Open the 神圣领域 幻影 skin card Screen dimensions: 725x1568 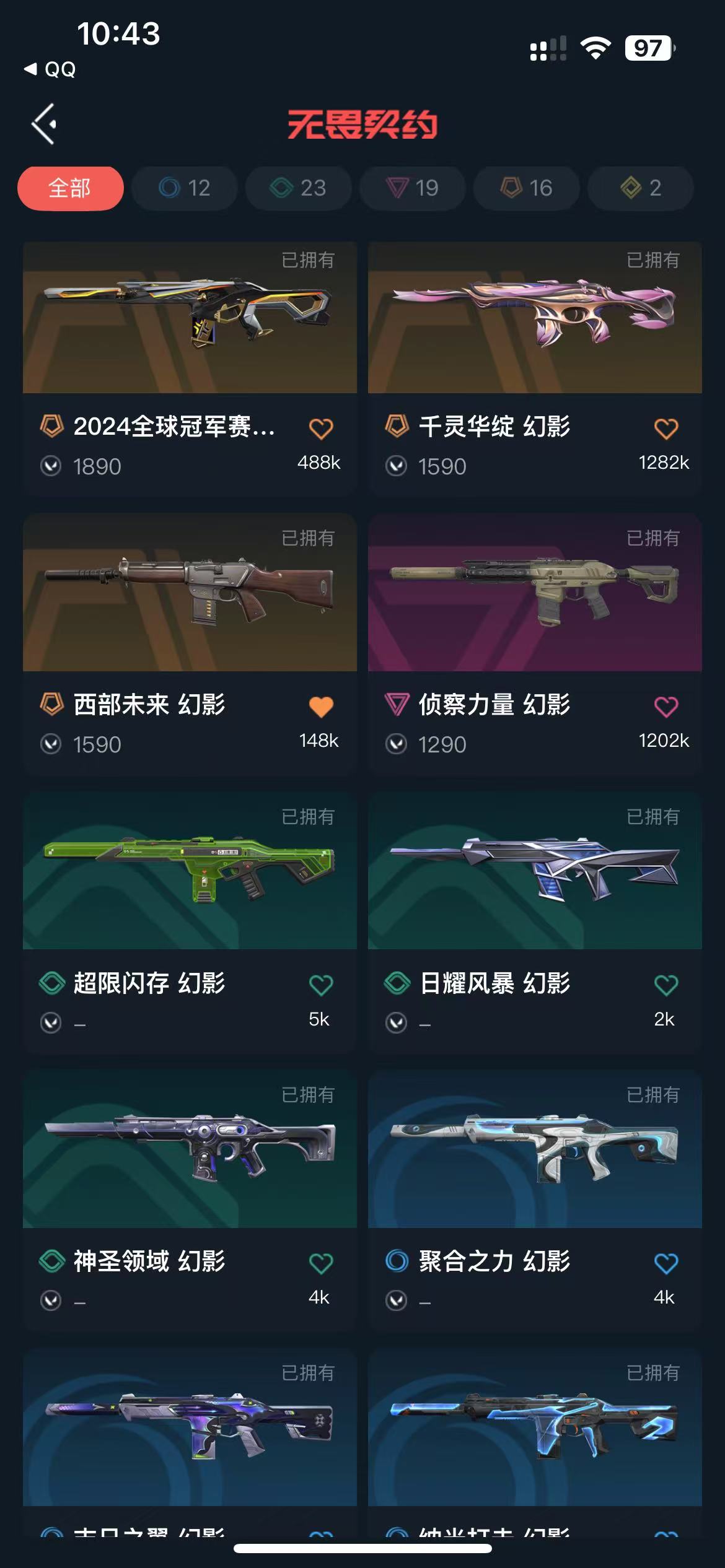click(190, 1149)
